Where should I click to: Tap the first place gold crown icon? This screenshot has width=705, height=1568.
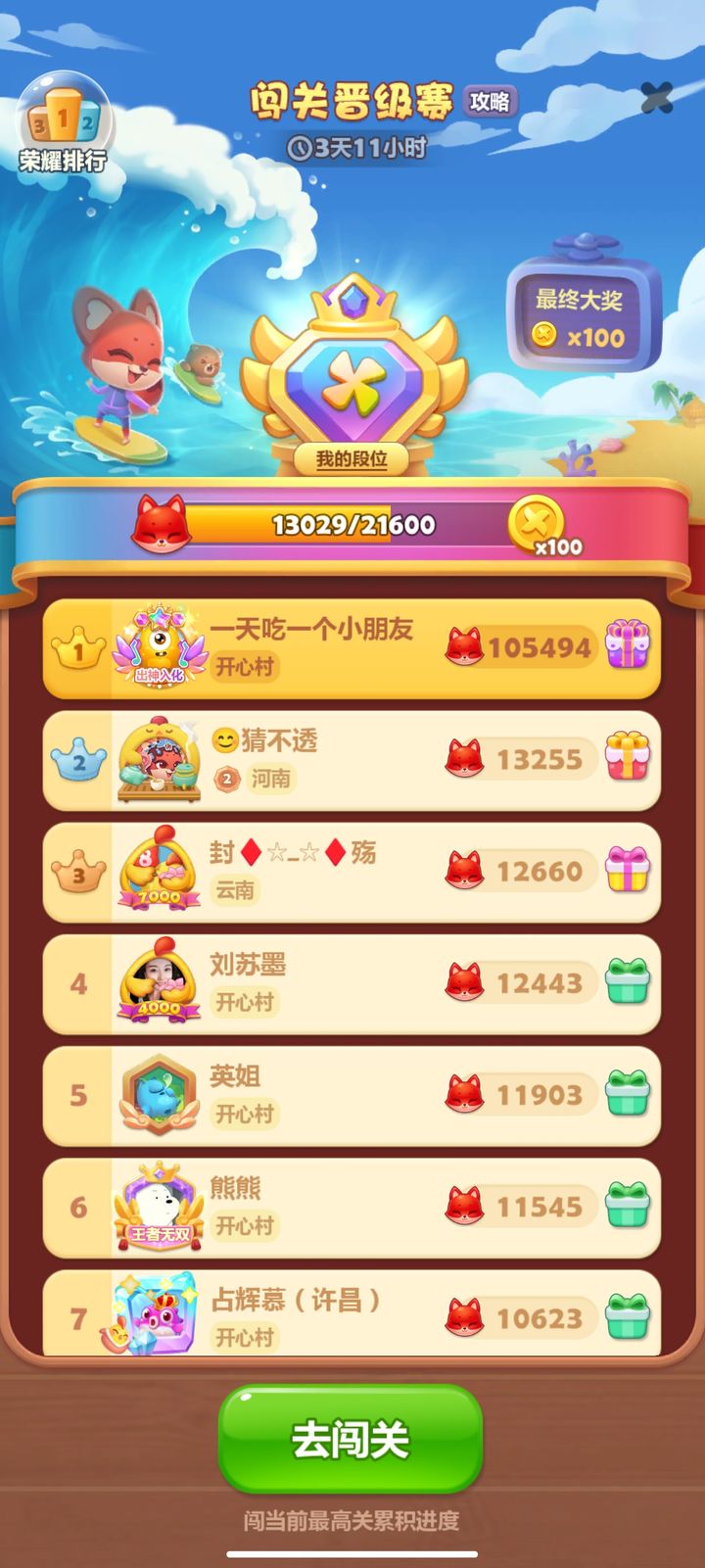[x=81, y=647]
